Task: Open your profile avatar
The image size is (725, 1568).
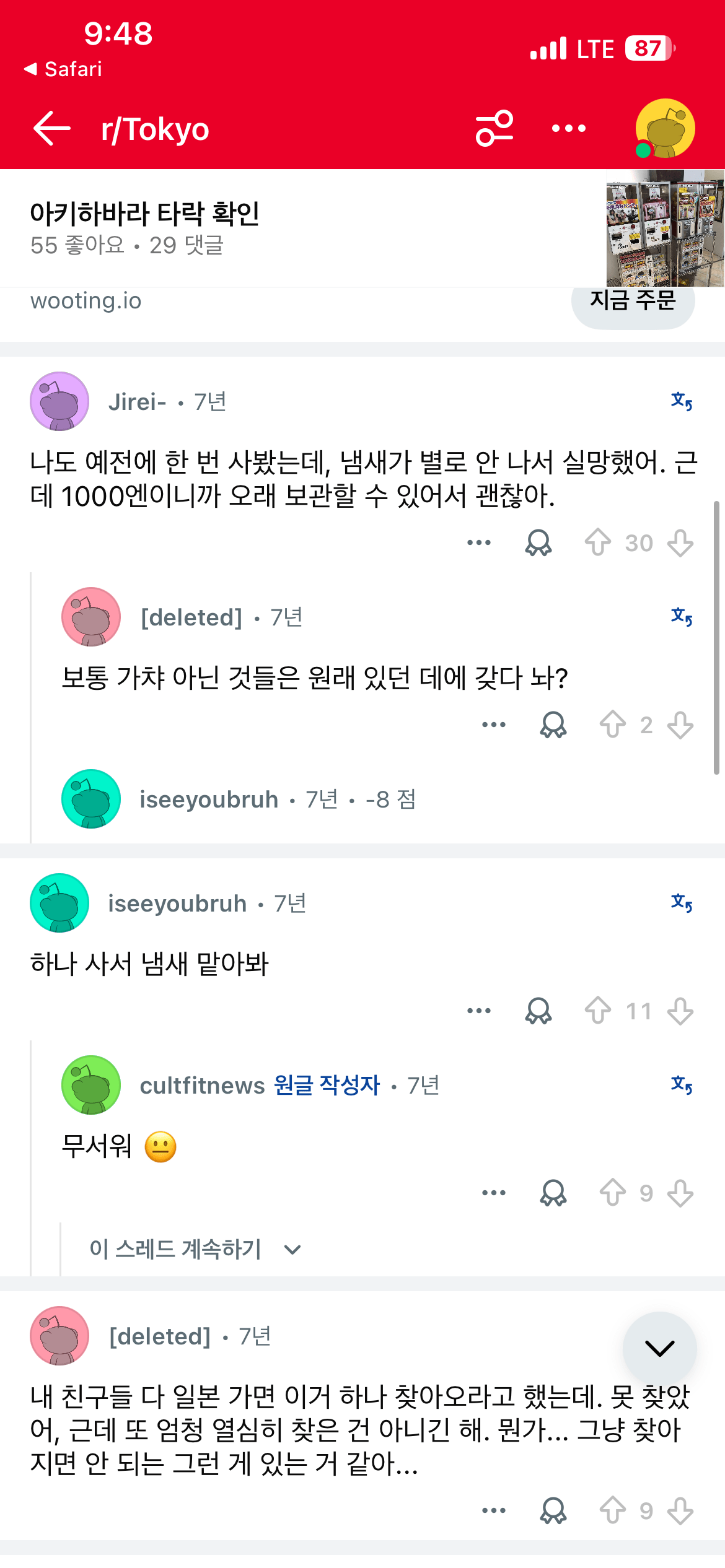Action: click(x=664, y=129)
